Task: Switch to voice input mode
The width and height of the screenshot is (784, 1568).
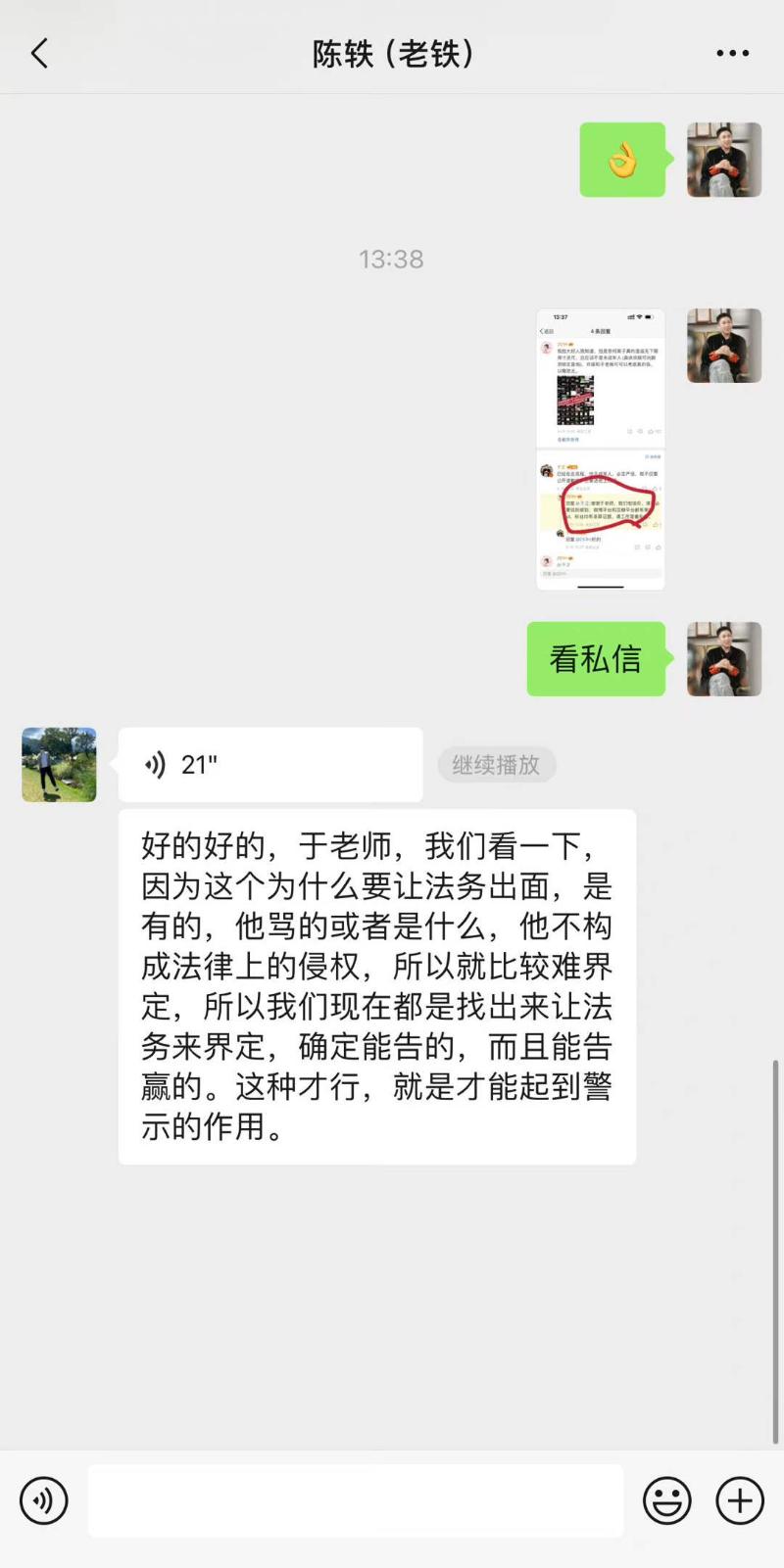Action: (x=44, y=1500)
